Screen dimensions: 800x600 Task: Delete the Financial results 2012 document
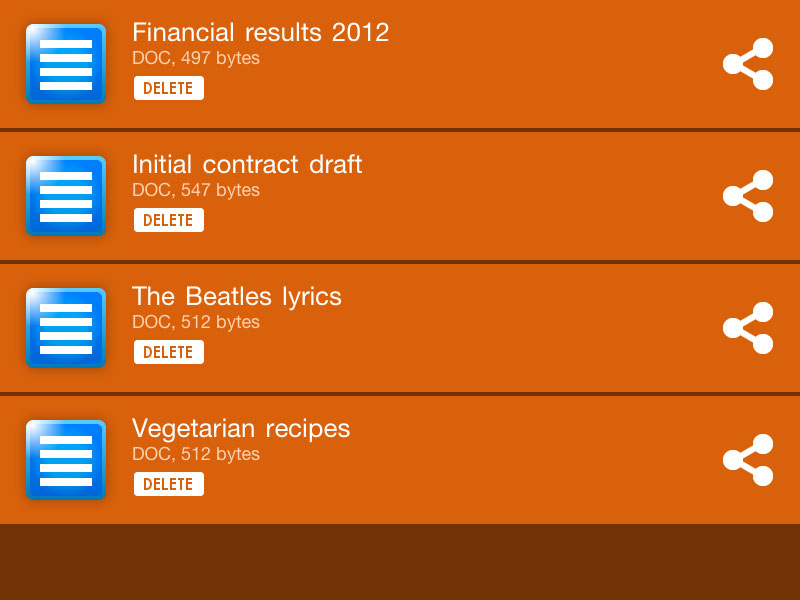[x=168, y=88]
